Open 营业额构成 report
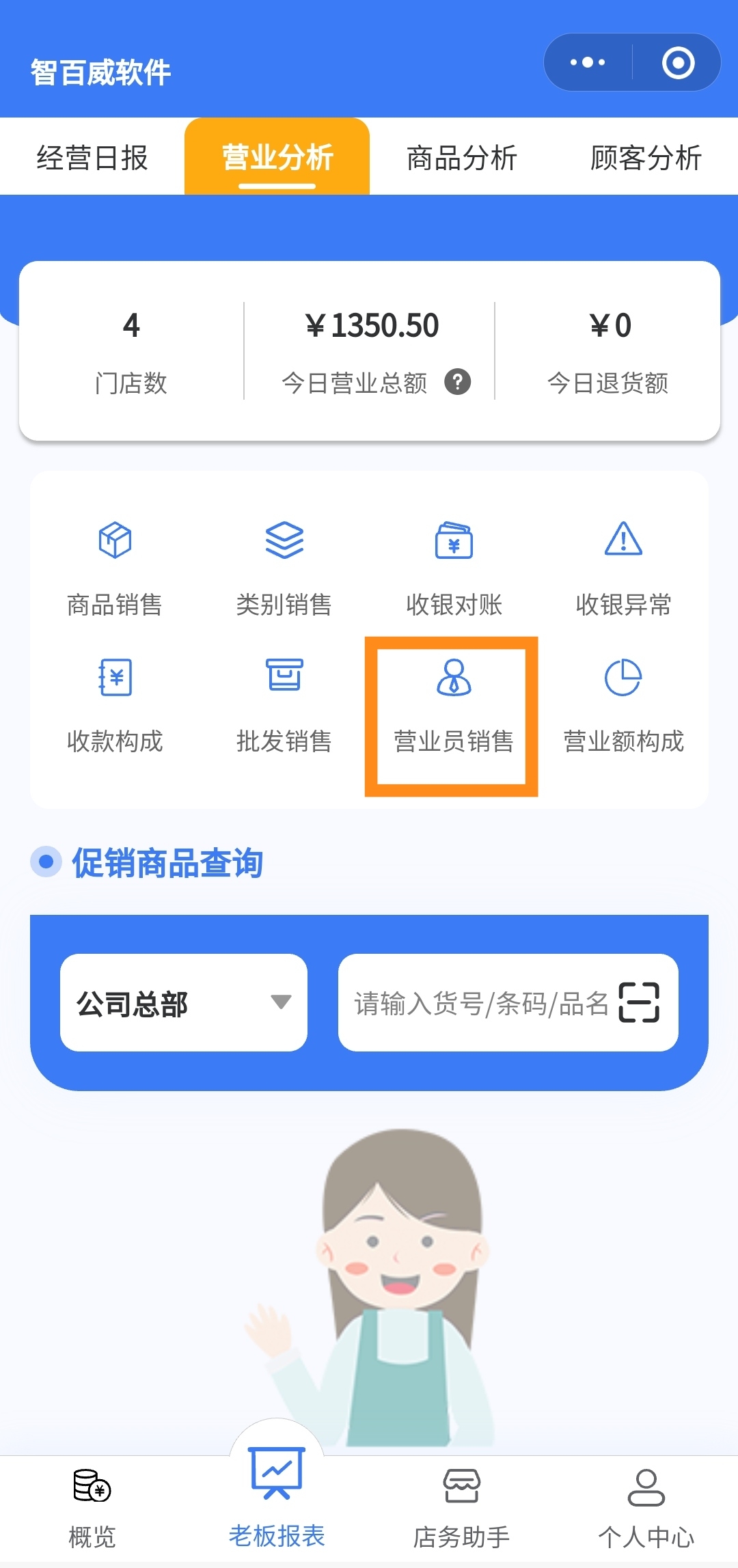Image resolution: width=738 pixels, height=1568 pixels. [x=623, y=705]
